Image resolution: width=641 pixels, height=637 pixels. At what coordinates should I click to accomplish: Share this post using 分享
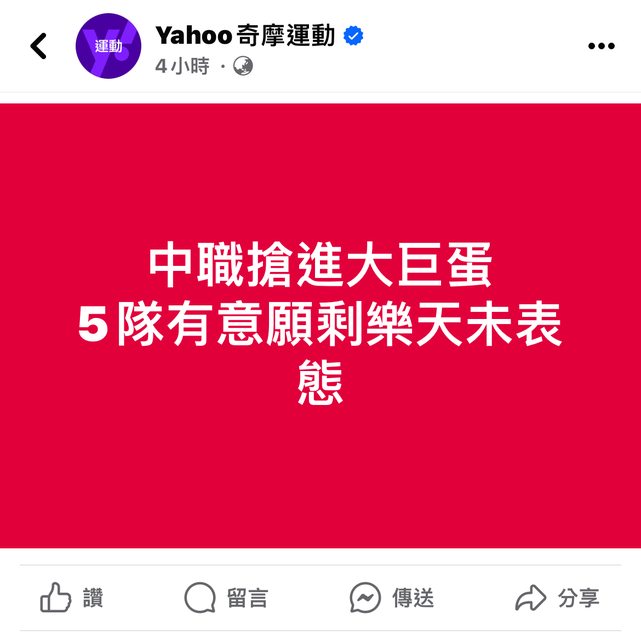558,599
